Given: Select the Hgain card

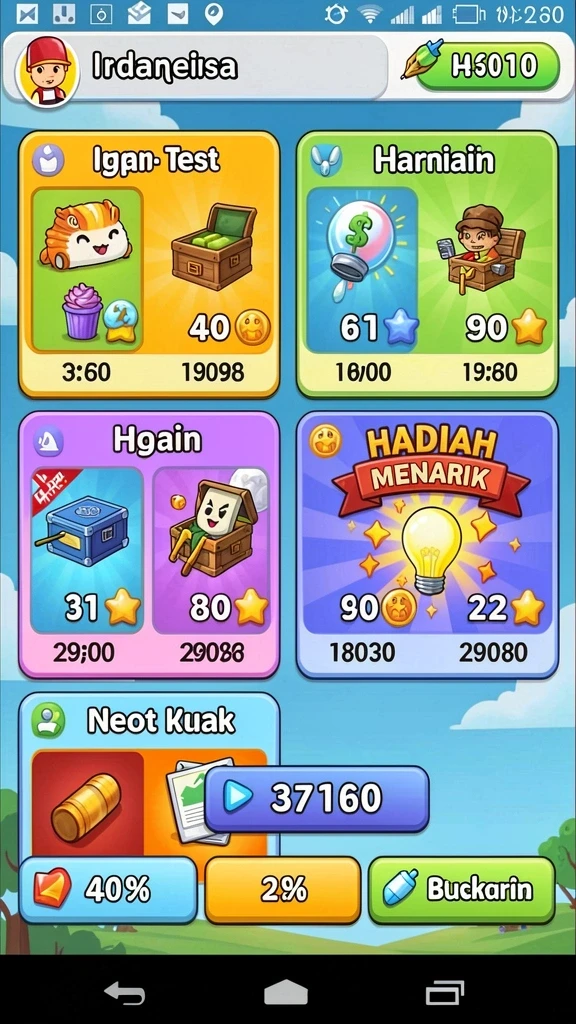Looking at the screenshot, I should click(149, 545).
